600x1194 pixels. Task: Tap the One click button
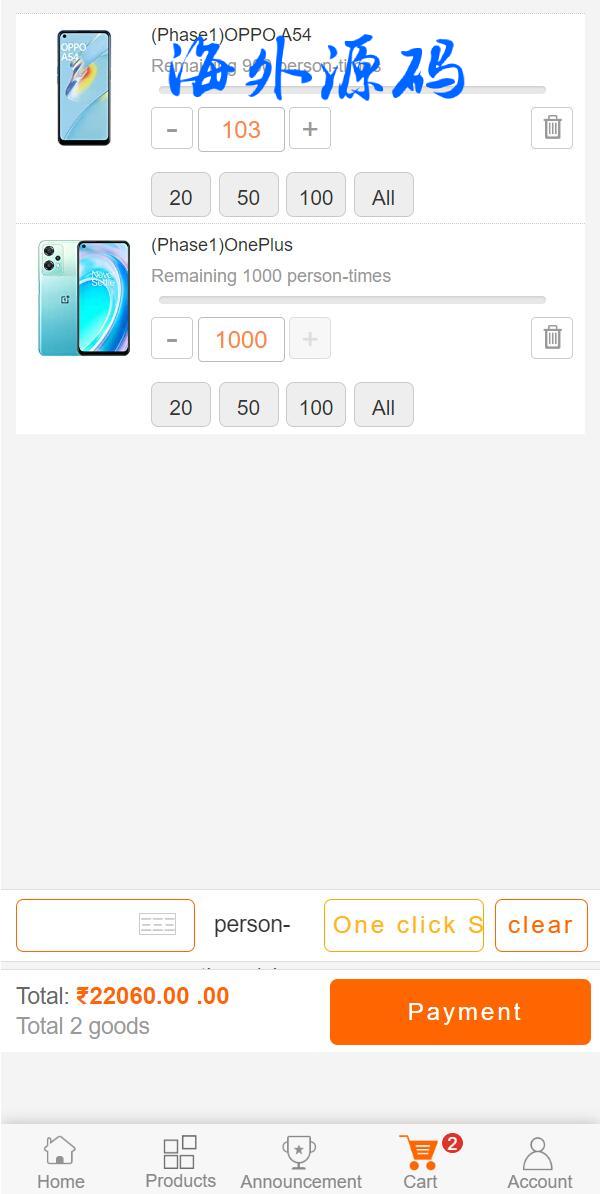[x=404, y=925]
